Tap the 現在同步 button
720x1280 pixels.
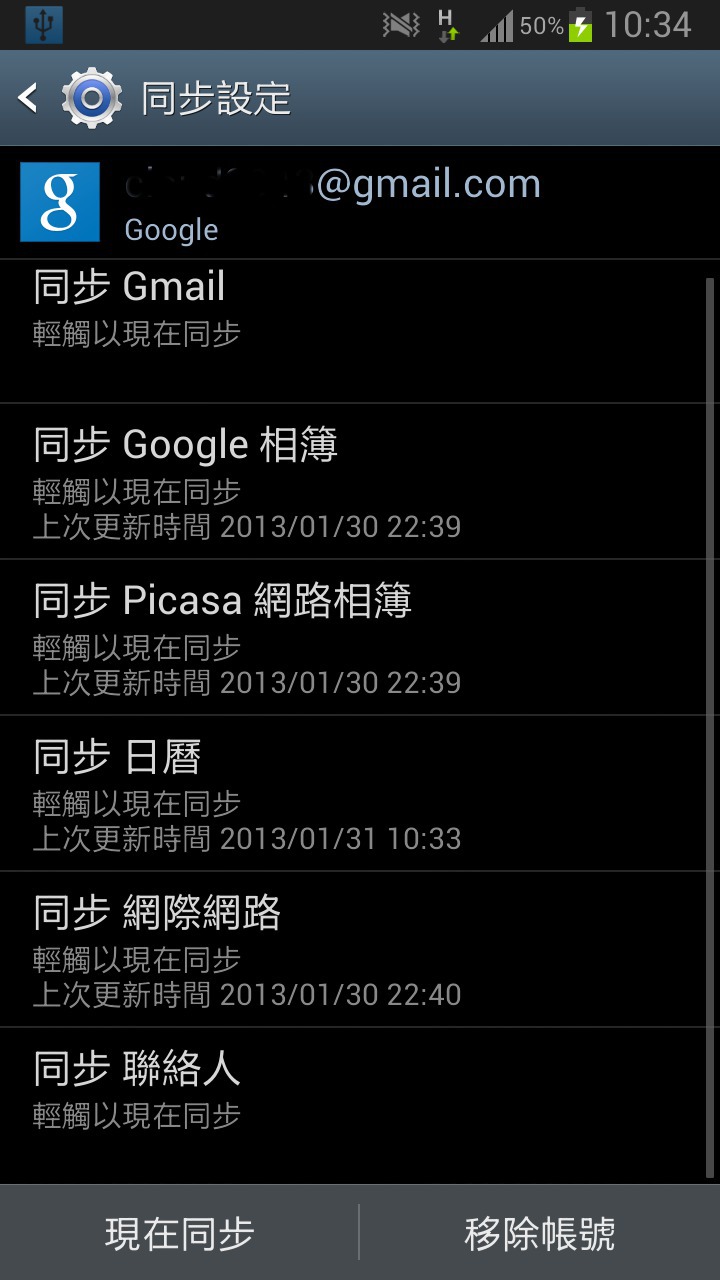point(180,1234)
